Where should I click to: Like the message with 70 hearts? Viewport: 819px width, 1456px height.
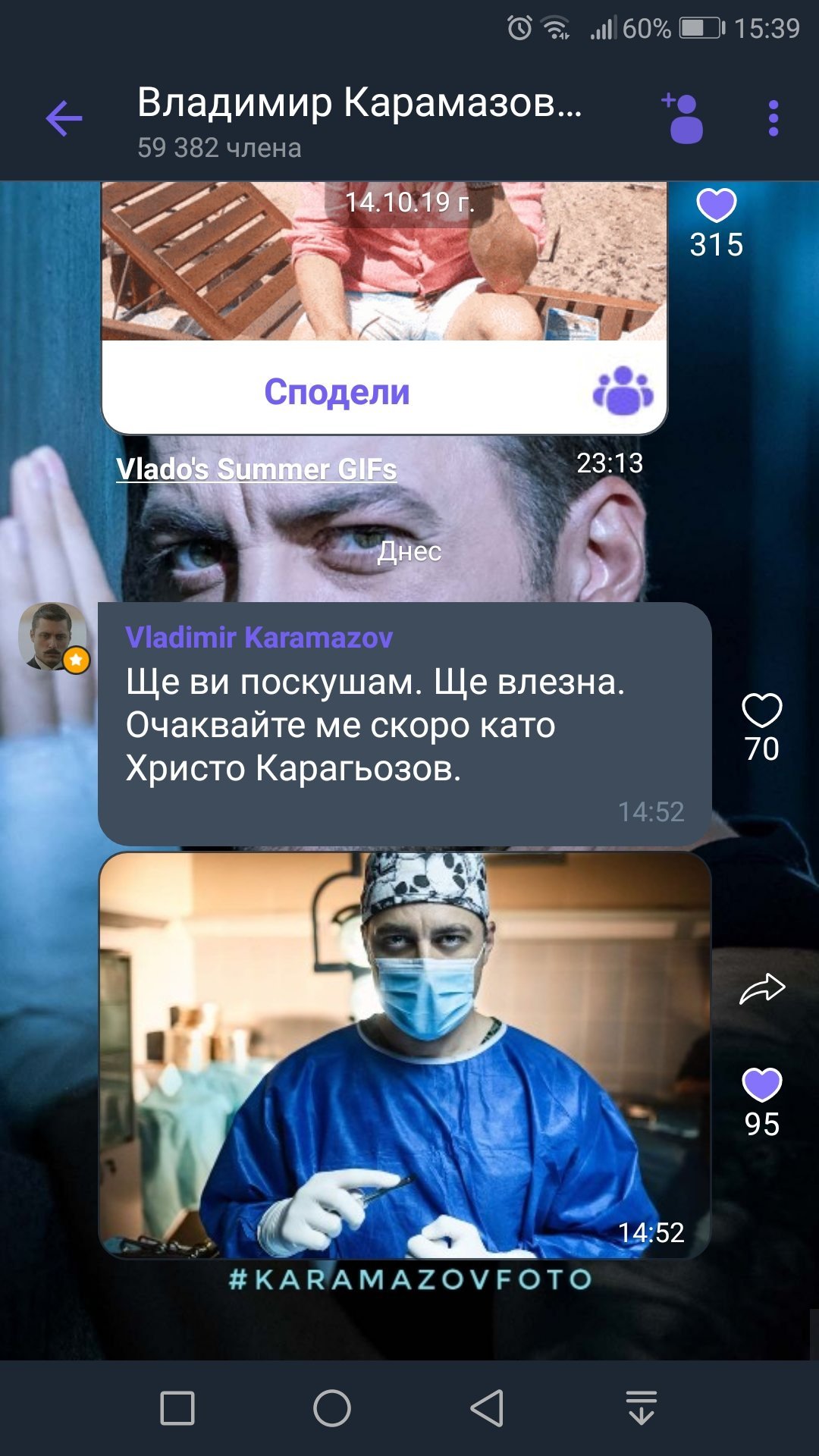tap(761, 711)
